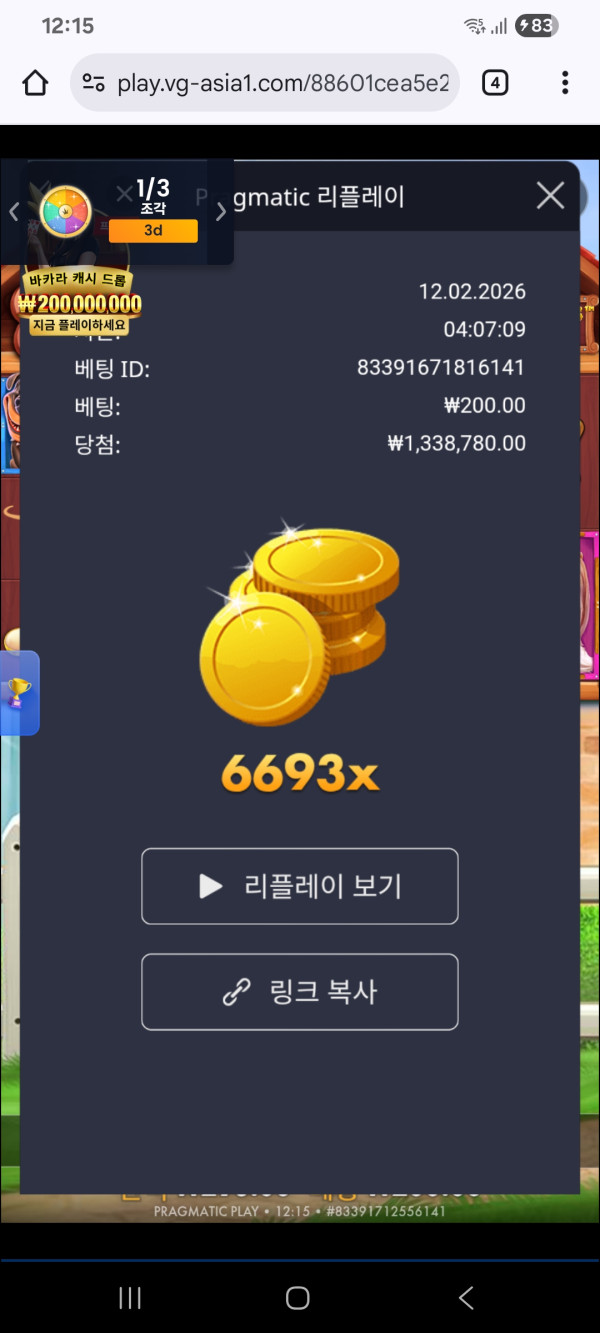
Task: Close the Pragmatic replay dialog
Action: [550, 196]
